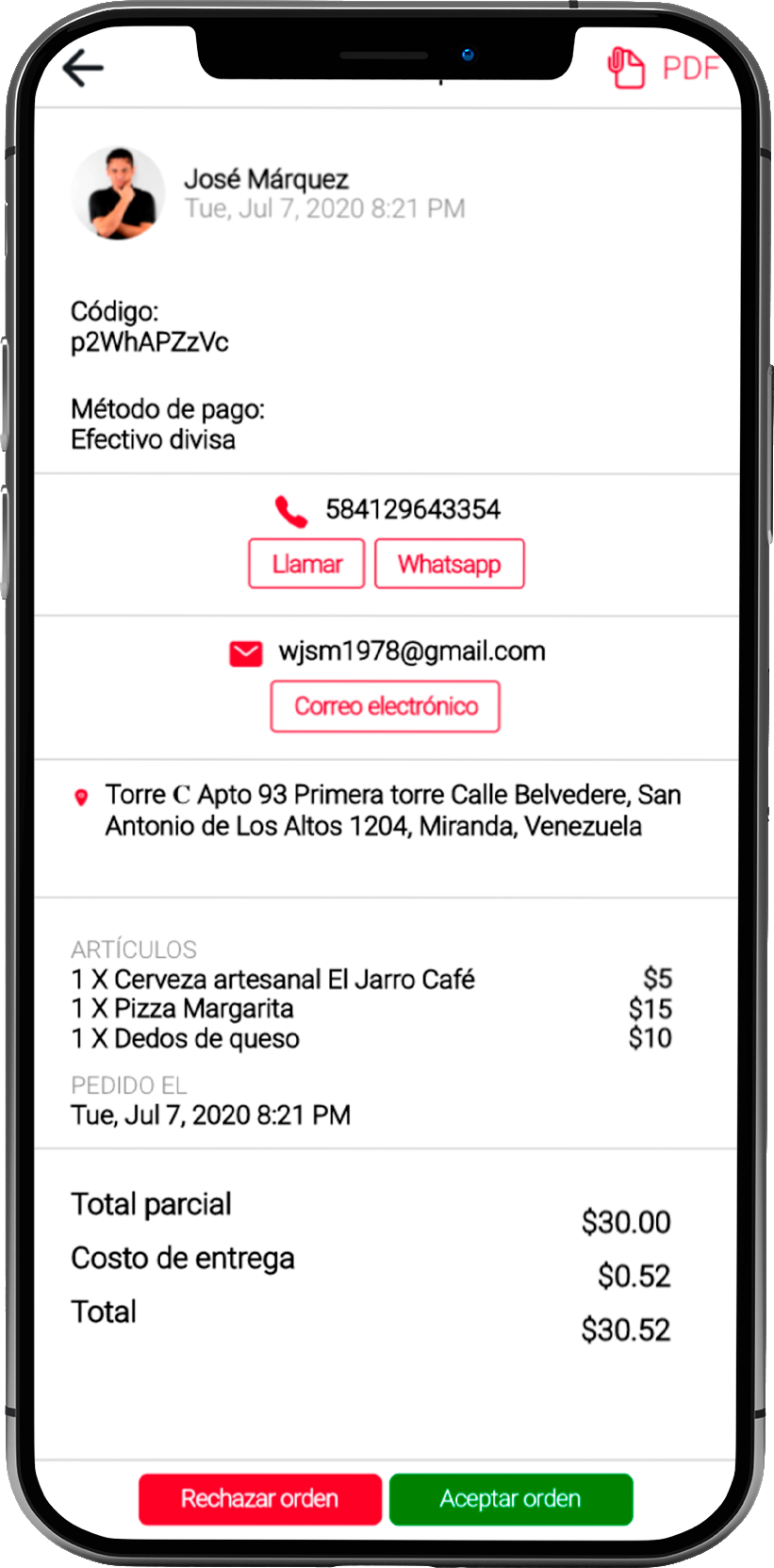
Task: Go back using the arrow icon
Action: (x=83, y=68)
